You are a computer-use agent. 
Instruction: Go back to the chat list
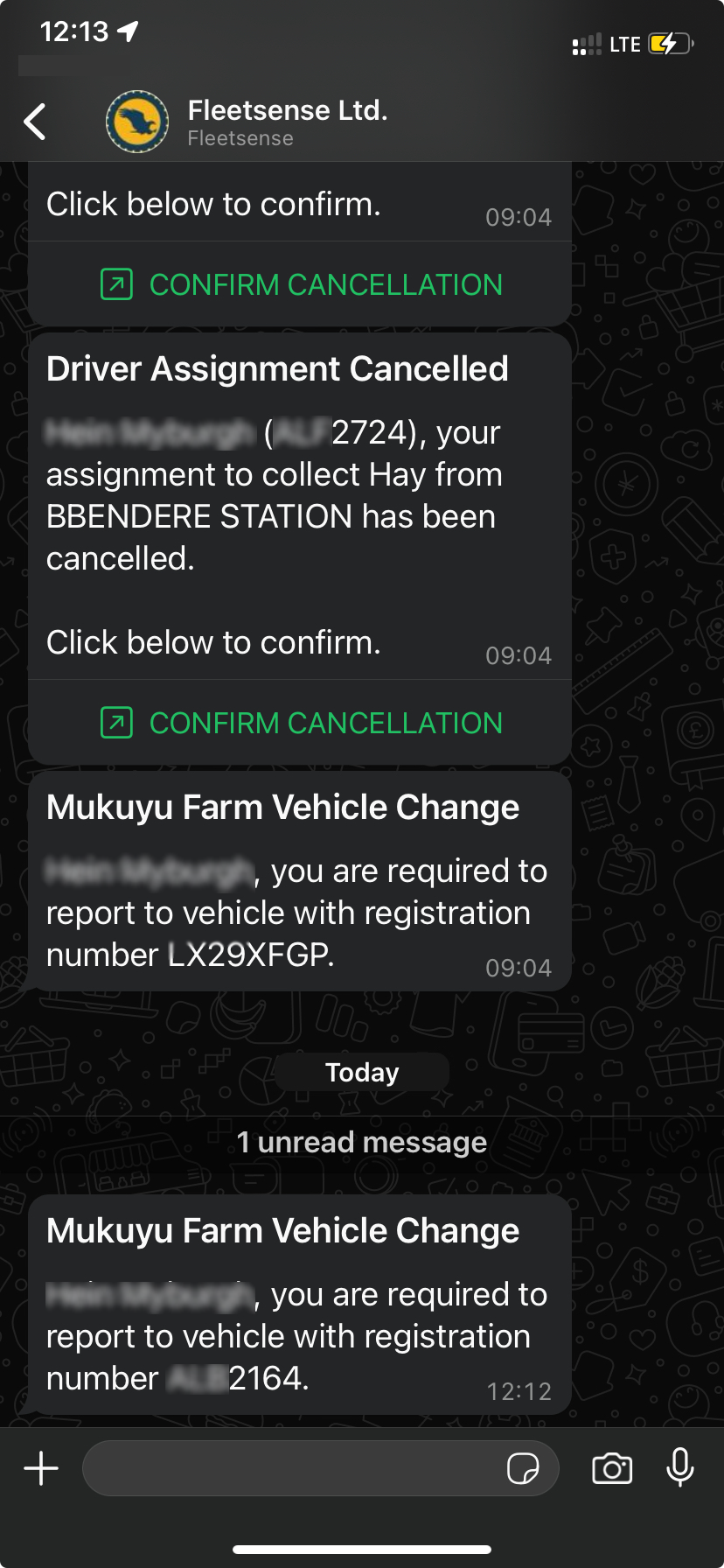35,122
